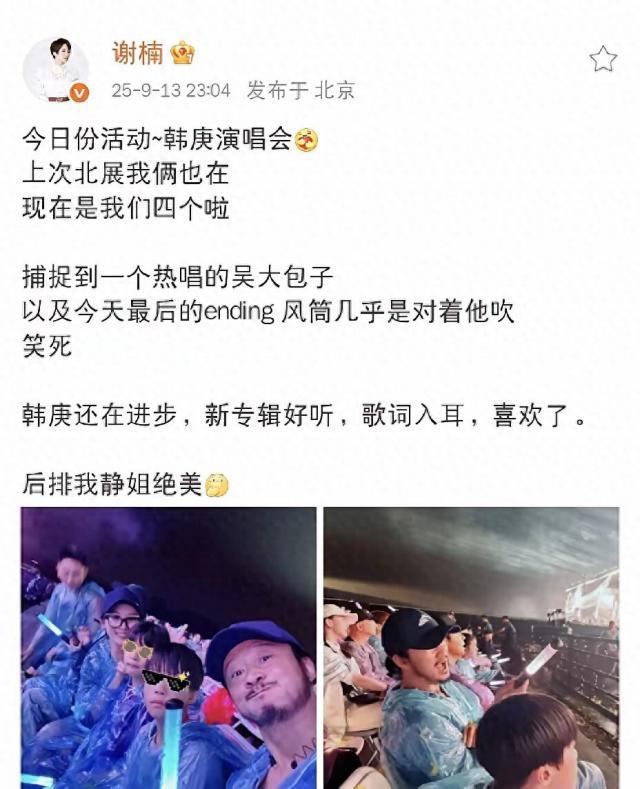This screenshot has width=640, height=789.
Task: Open 谢楠's profile avatar
Action: [55, 70]
